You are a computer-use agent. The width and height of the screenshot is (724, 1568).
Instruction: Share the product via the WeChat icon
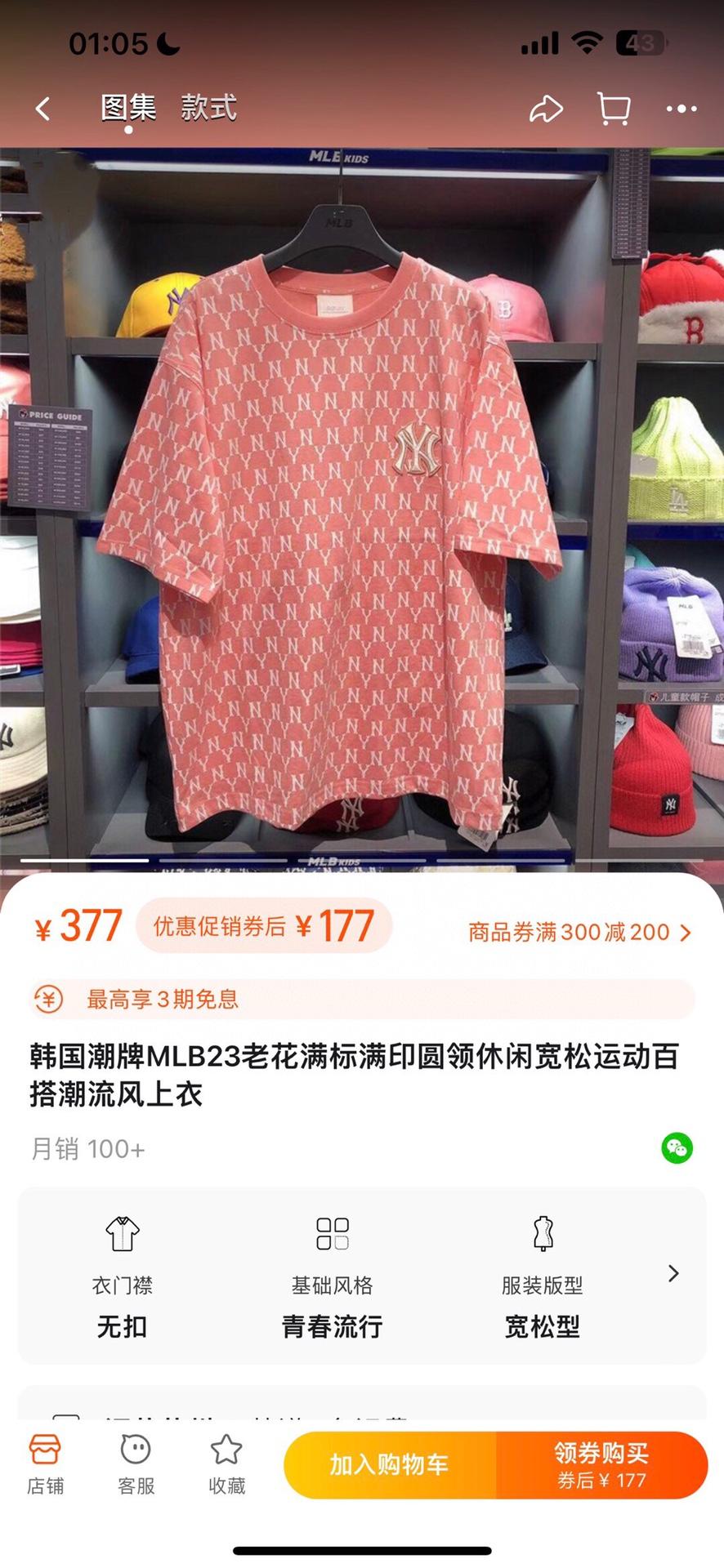click(x=677, y=1148)
